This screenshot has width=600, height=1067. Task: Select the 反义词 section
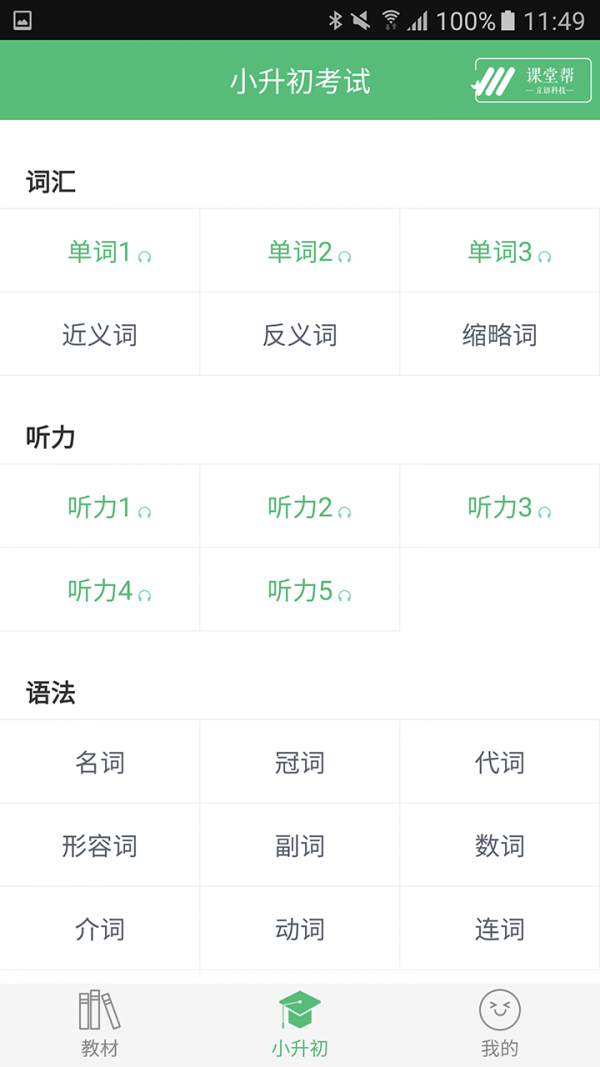point(300,335)
